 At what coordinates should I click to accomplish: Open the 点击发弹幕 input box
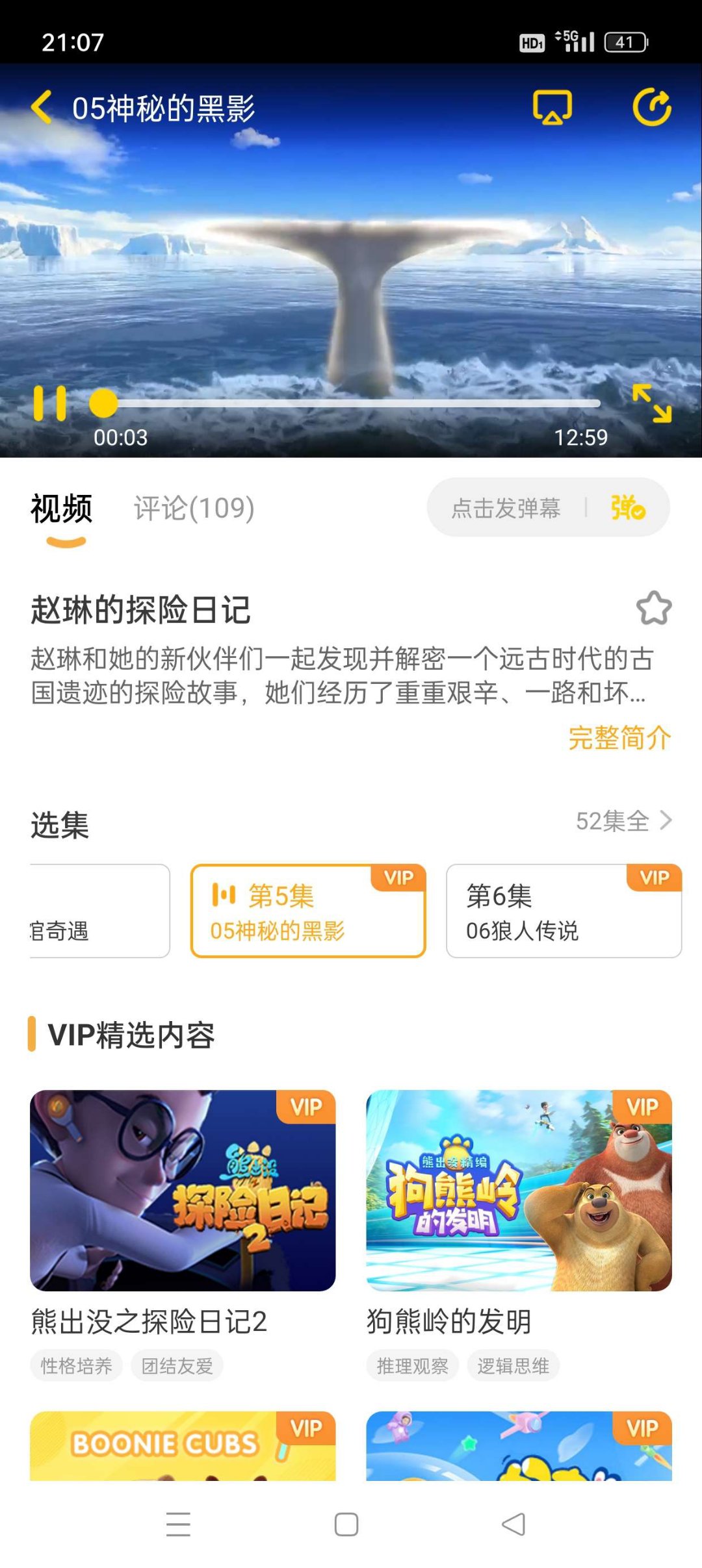[506, 508]
